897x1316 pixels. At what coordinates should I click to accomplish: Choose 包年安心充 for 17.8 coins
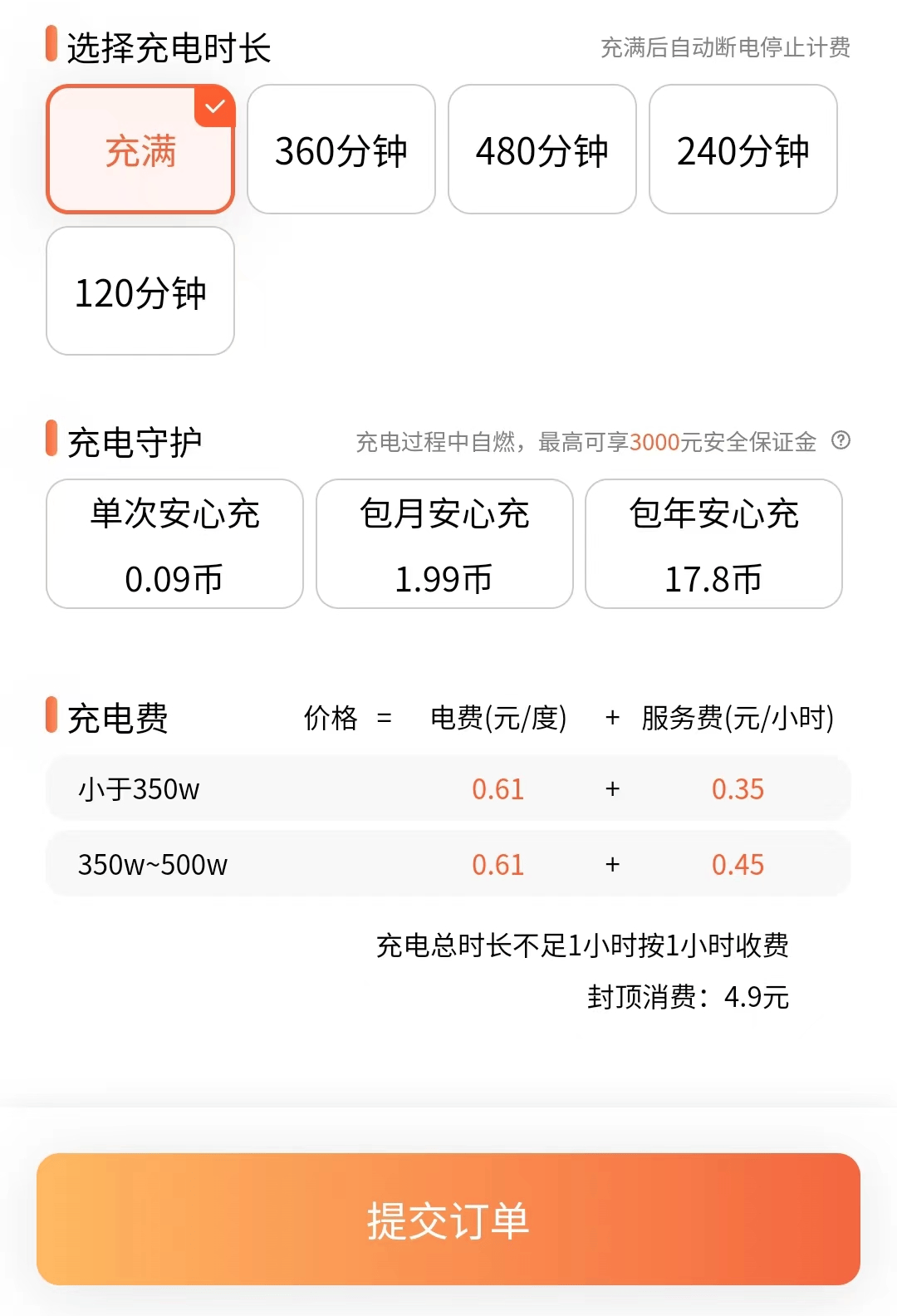(713, 544)
